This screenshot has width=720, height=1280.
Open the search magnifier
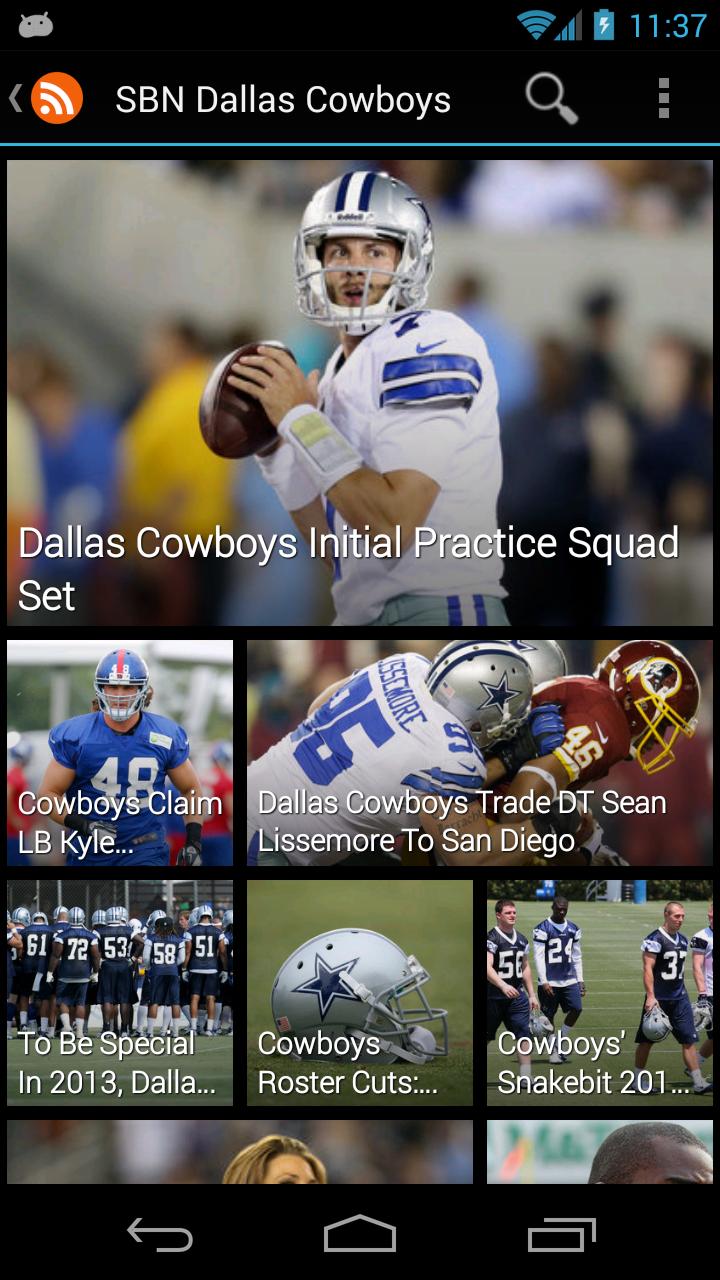pos(551,99)
